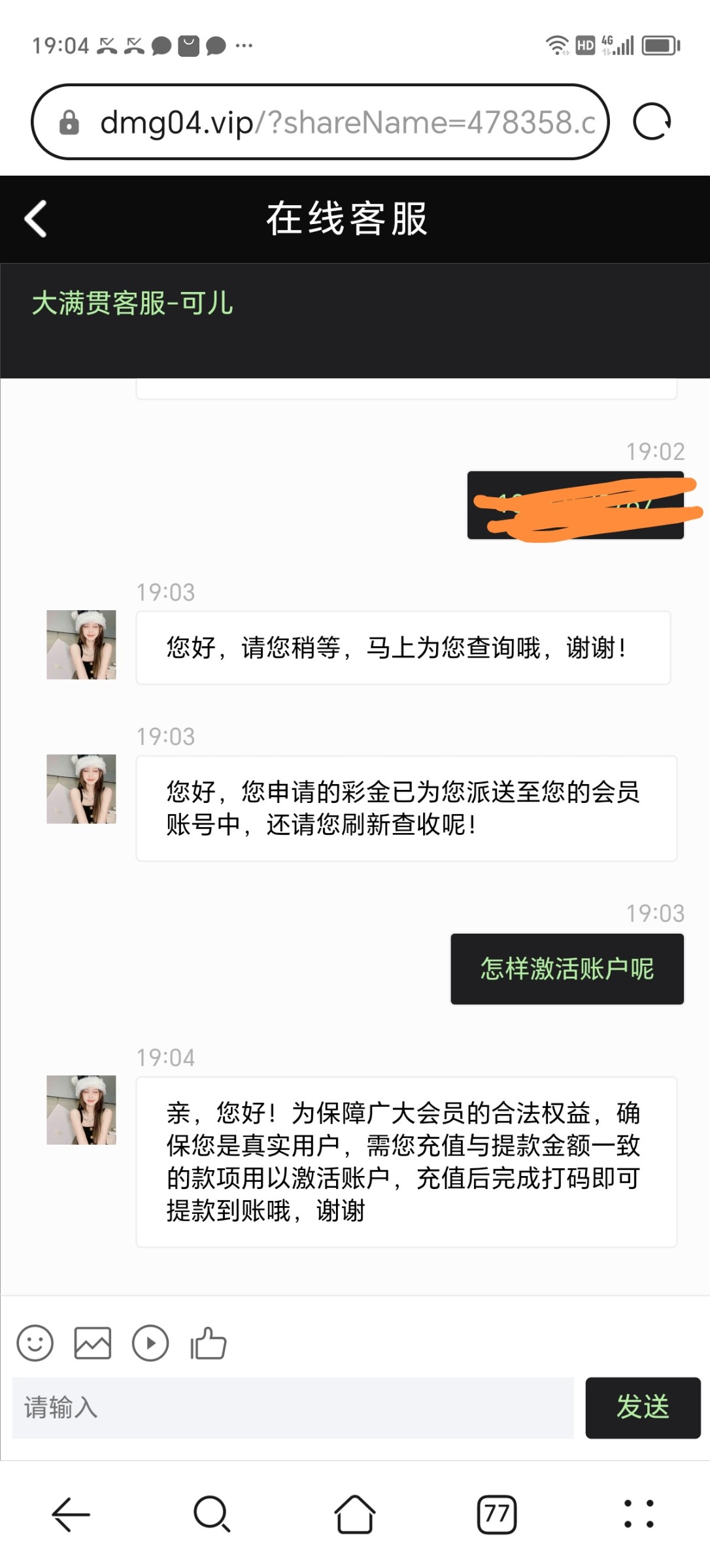Go back from the 在线客服 chat

pos(36,219)
